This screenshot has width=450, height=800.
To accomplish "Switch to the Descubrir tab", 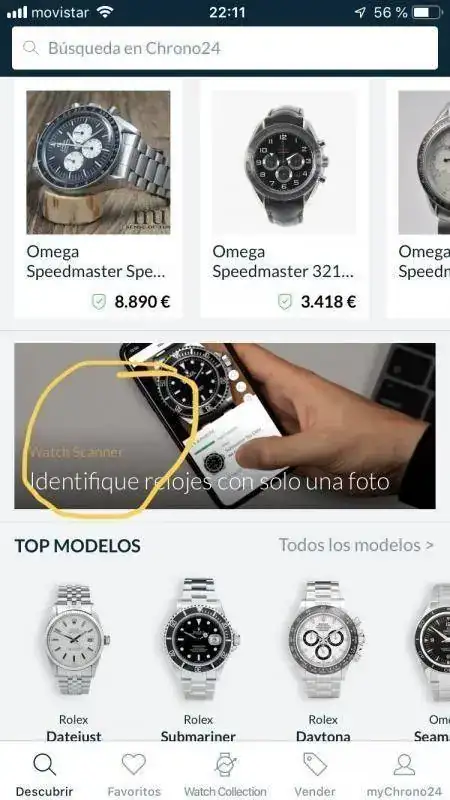I will click(44, 773).
